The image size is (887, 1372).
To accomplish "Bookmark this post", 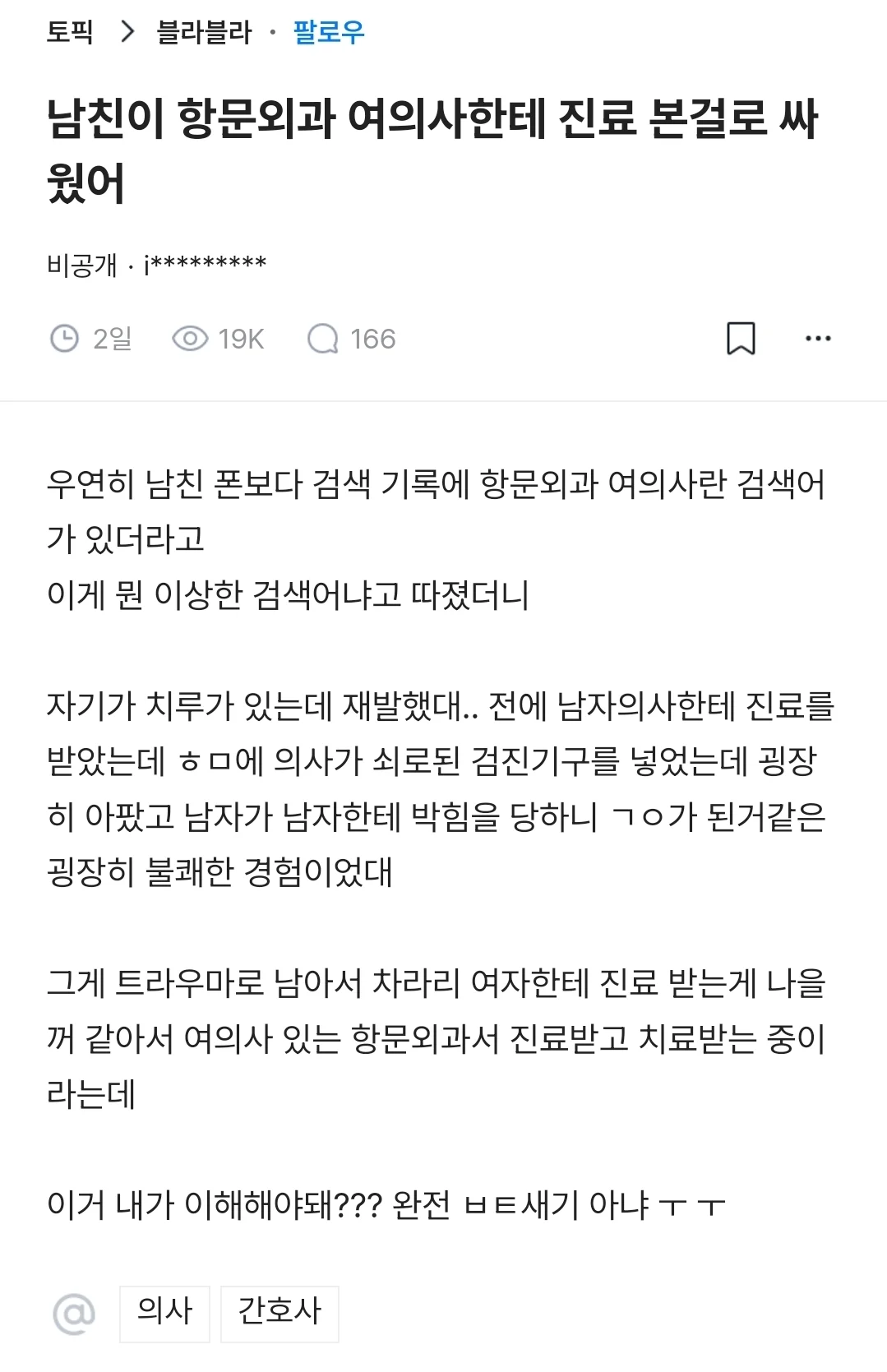I will click(741, 339).
